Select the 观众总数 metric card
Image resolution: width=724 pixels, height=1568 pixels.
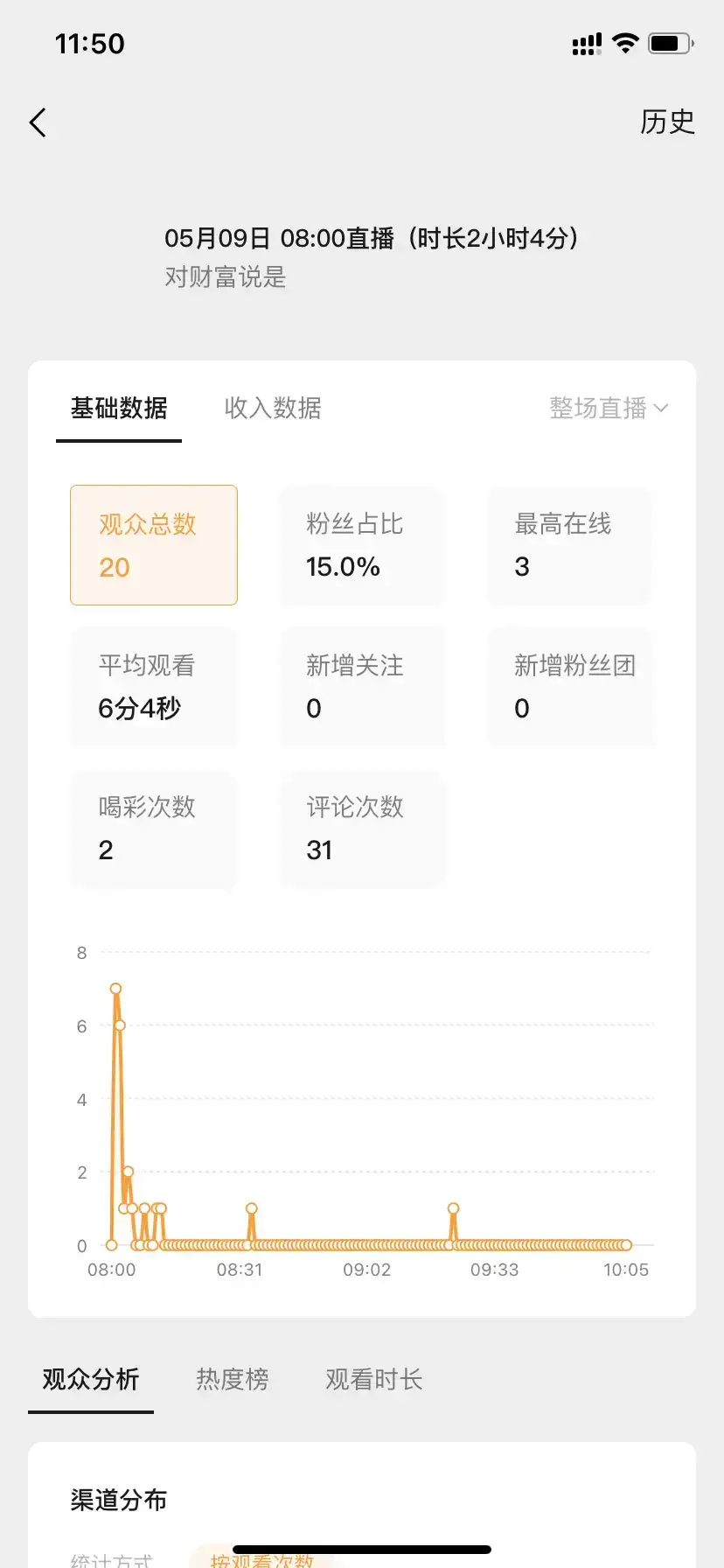tap(154, 545)
